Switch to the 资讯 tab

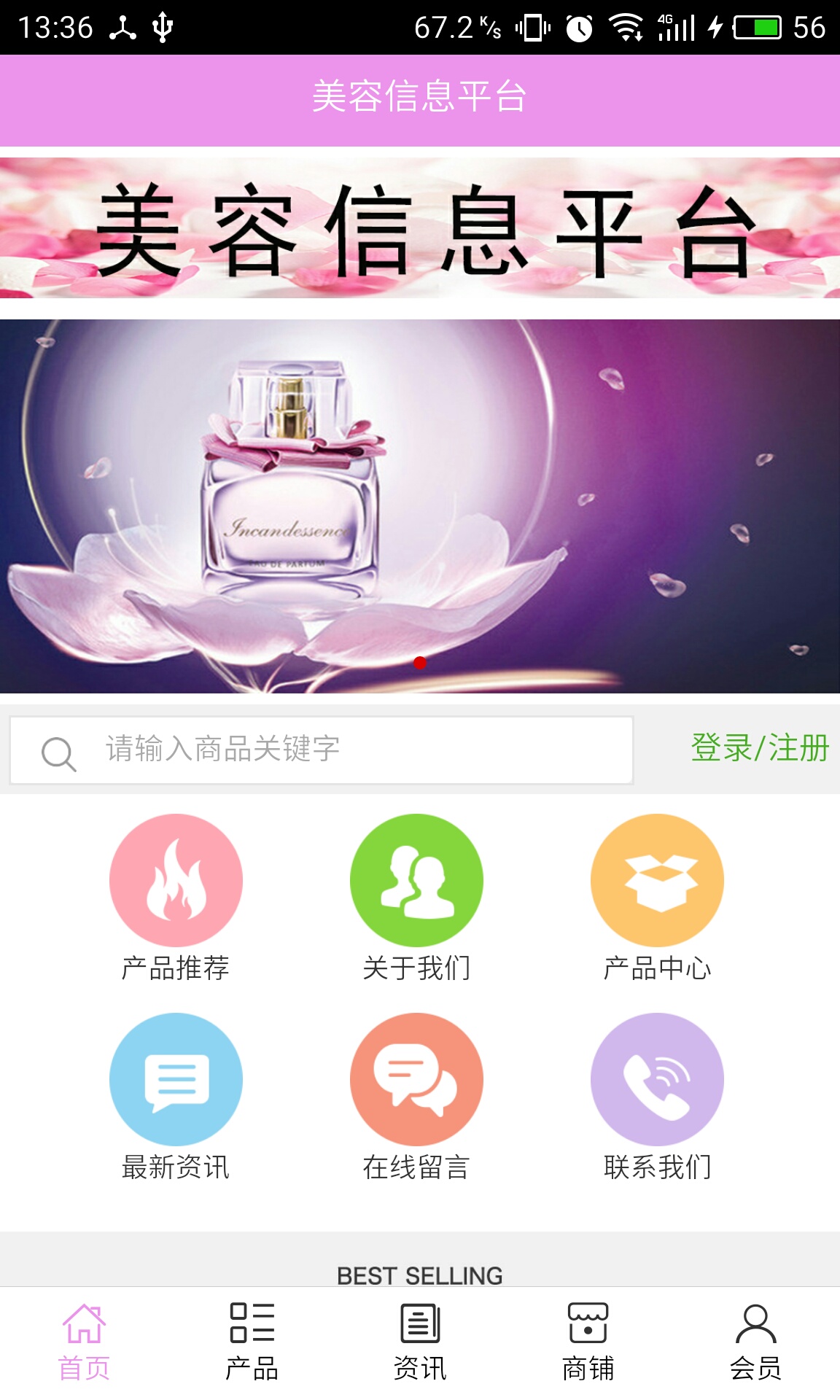[x=420, y=1342]
